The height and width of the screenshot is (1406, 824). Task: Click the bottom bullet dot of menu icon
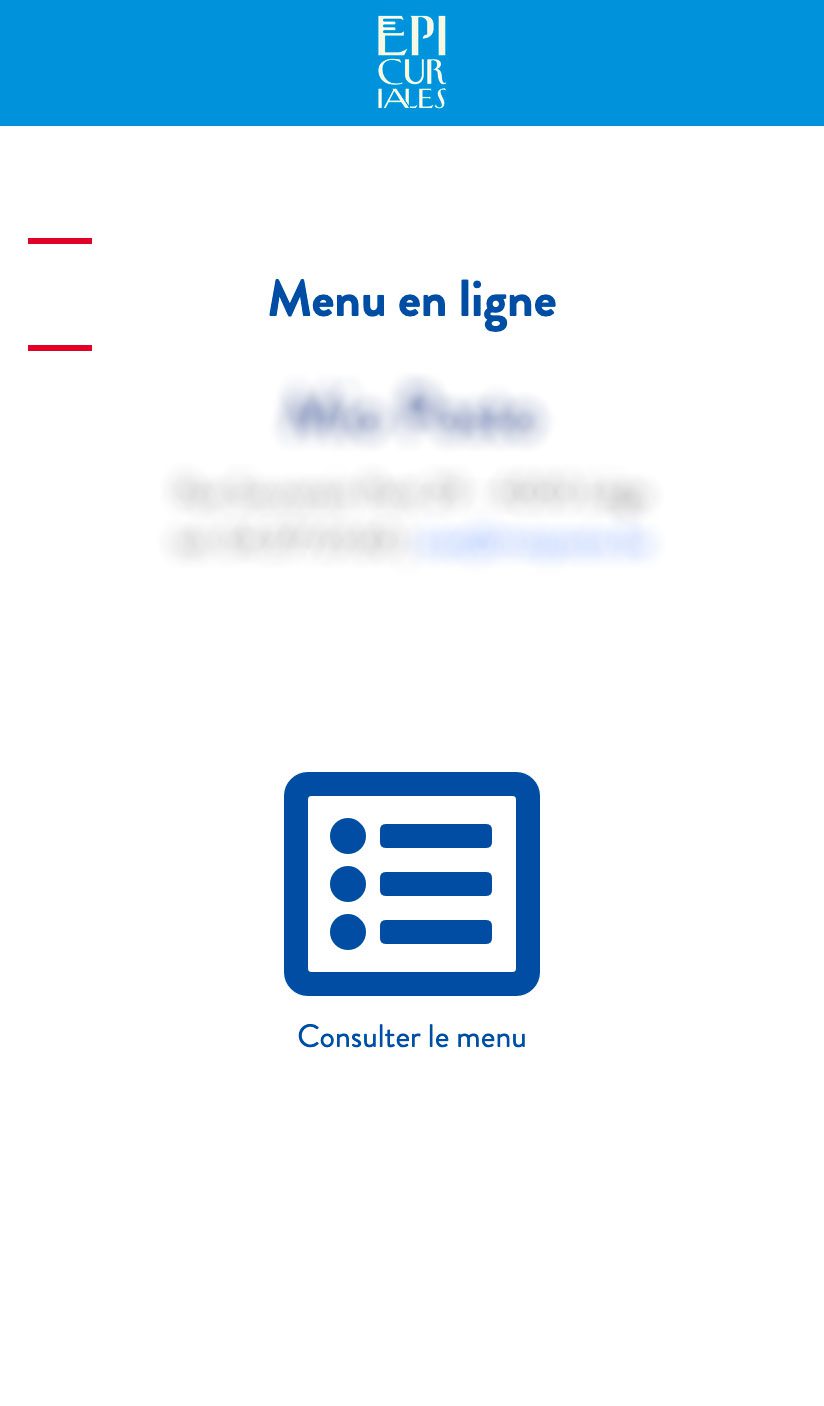[x=348, y=933]
